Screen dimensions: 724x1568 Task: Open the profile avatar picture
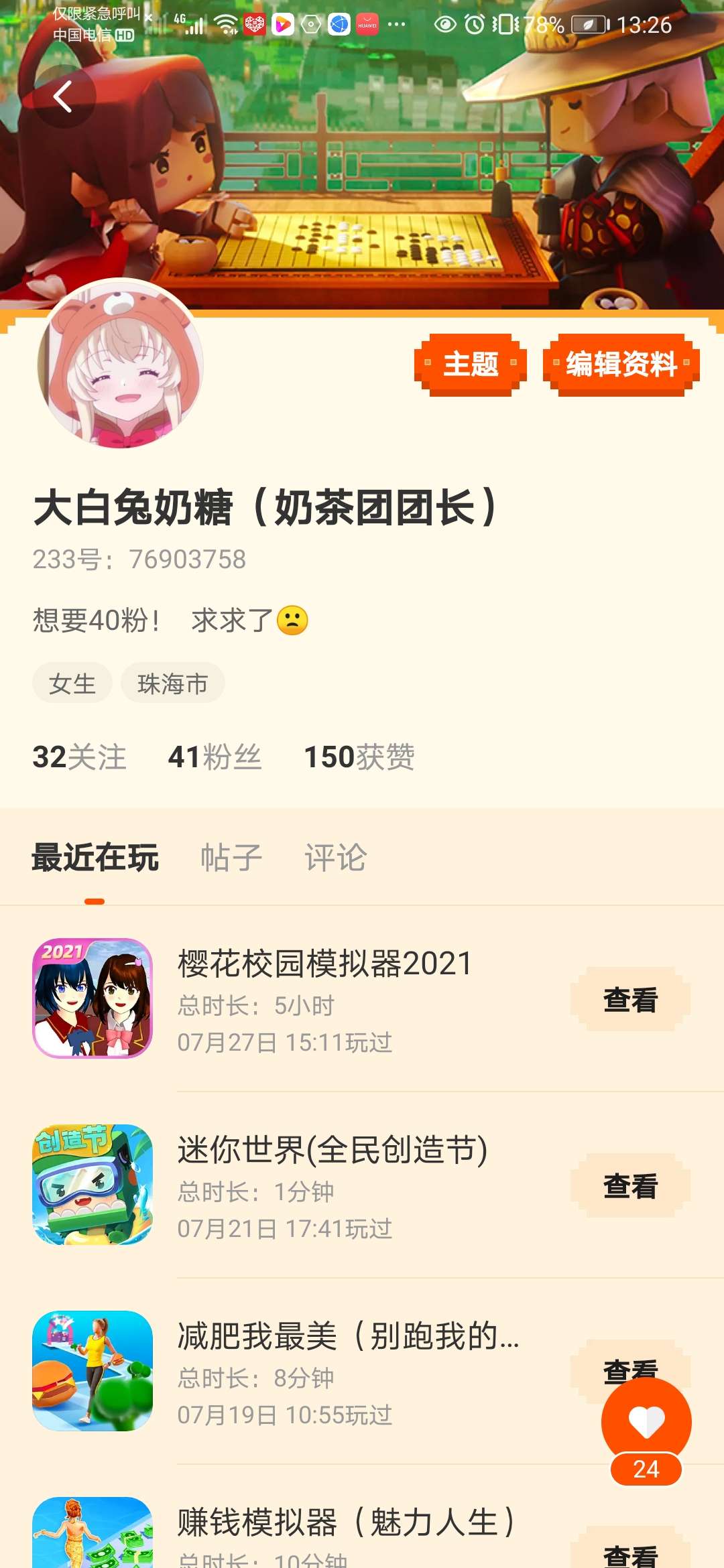click(x=121, y=363)
